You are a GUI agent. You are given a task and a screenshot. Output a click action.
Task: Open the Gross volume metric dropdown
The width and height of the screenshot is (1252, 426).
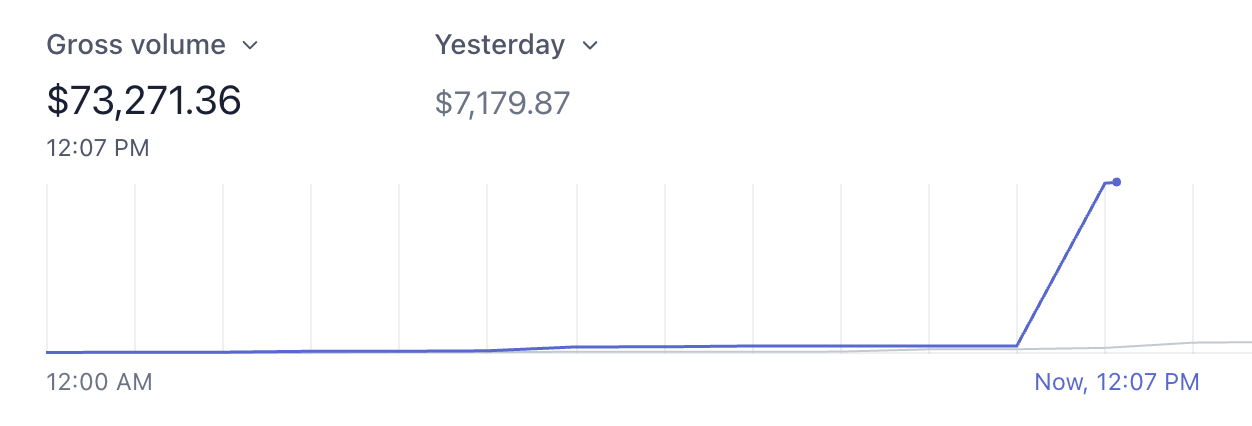(153, 45)
